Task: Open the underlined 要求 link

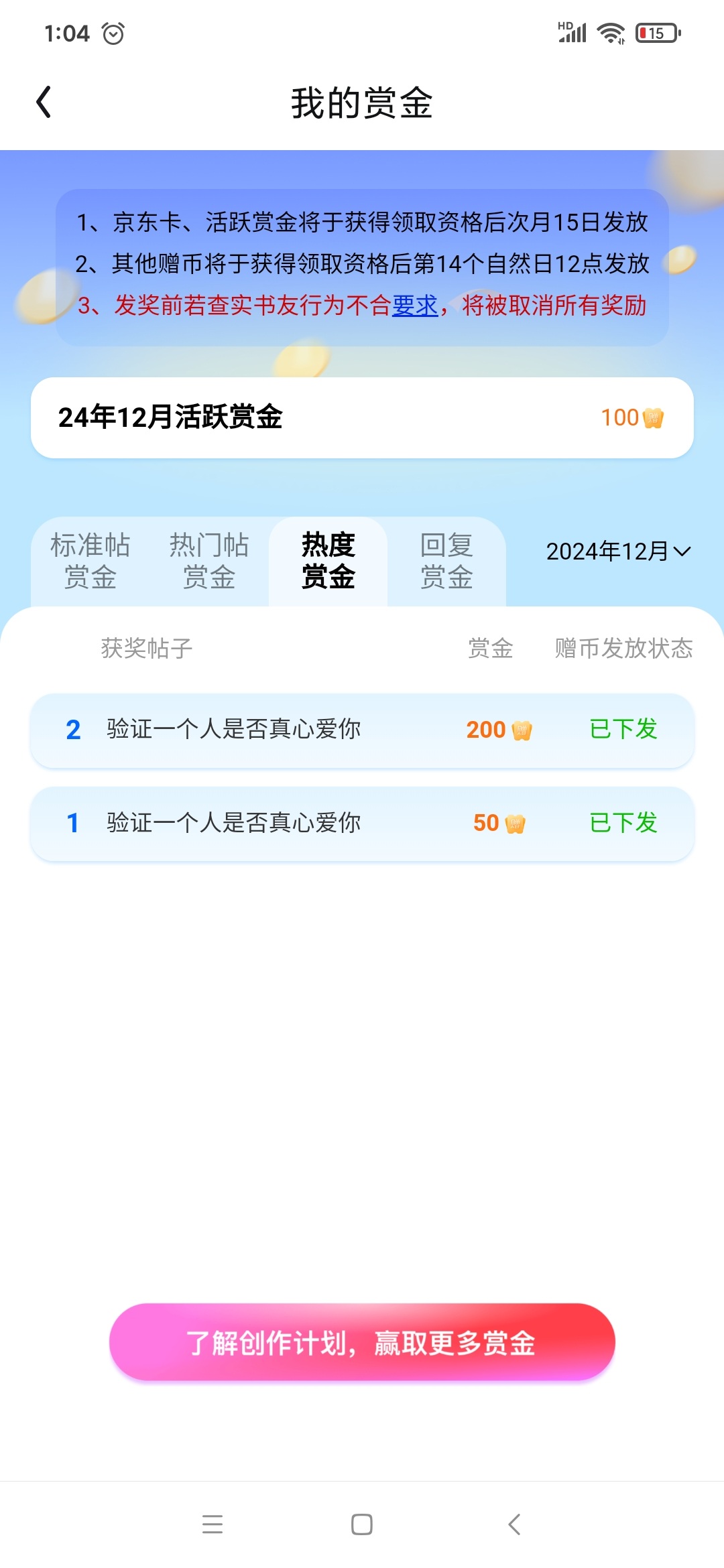Action: [x=415, y=306]
